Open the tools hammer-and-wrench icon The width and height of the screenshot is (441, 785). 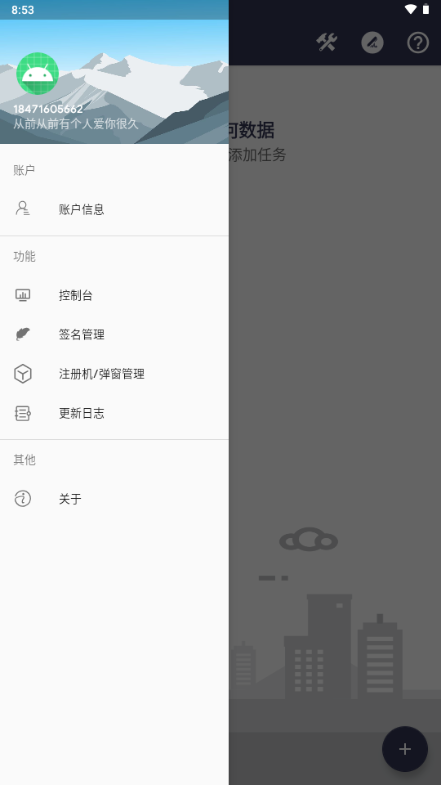[327, 43]
